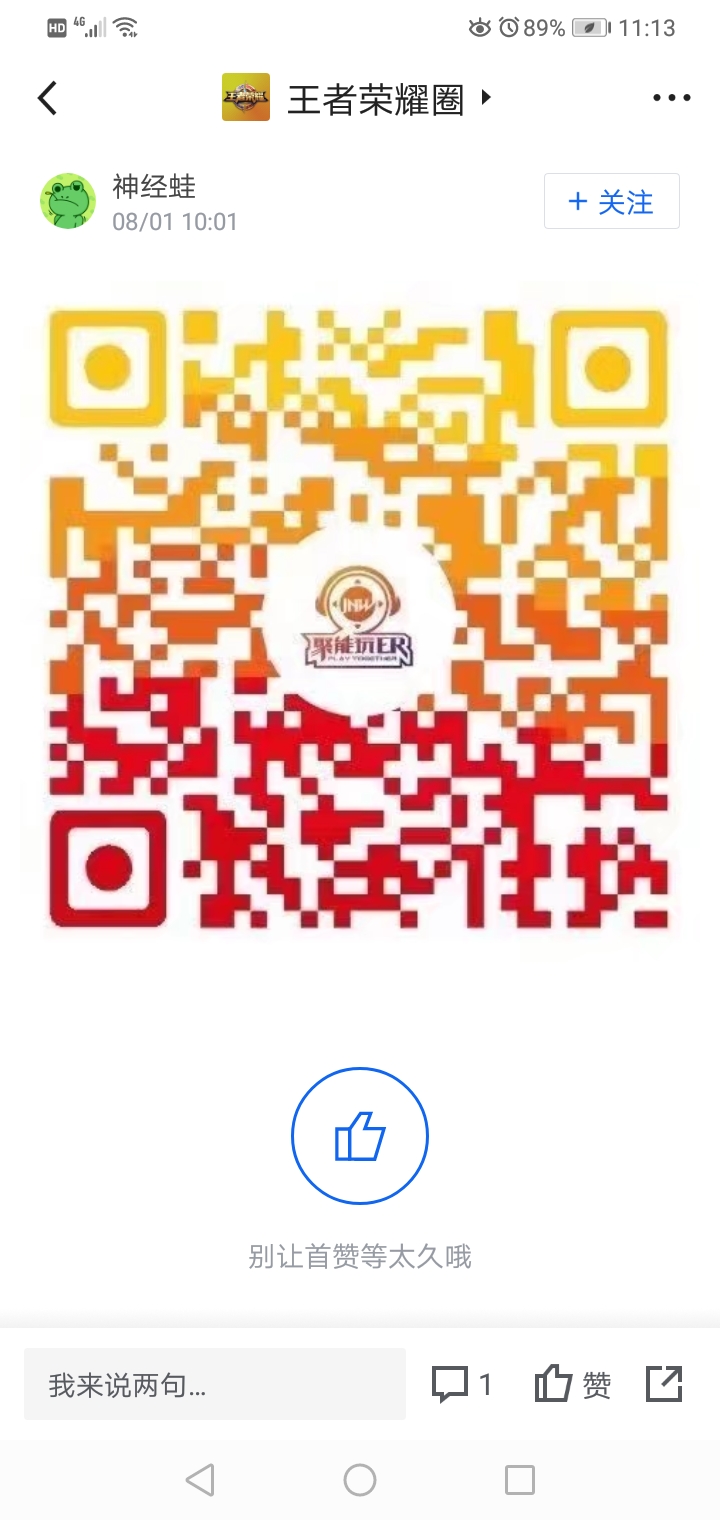
Task: Open the three-dot overflow menu
Action: coord(671,98)
